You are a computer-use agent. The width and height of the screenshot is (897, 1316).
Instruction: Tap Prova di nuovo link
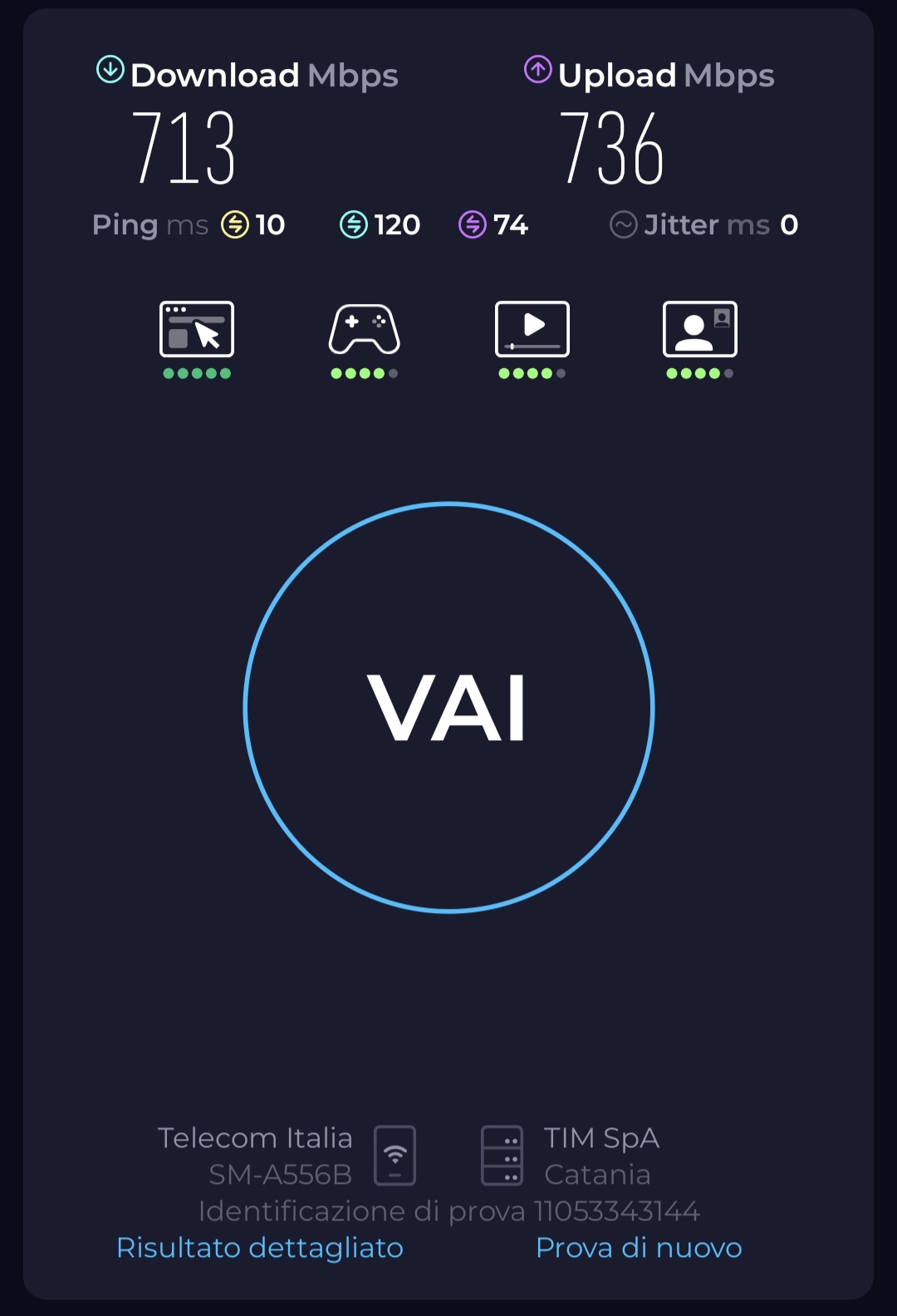click(x=639, y=1247)
